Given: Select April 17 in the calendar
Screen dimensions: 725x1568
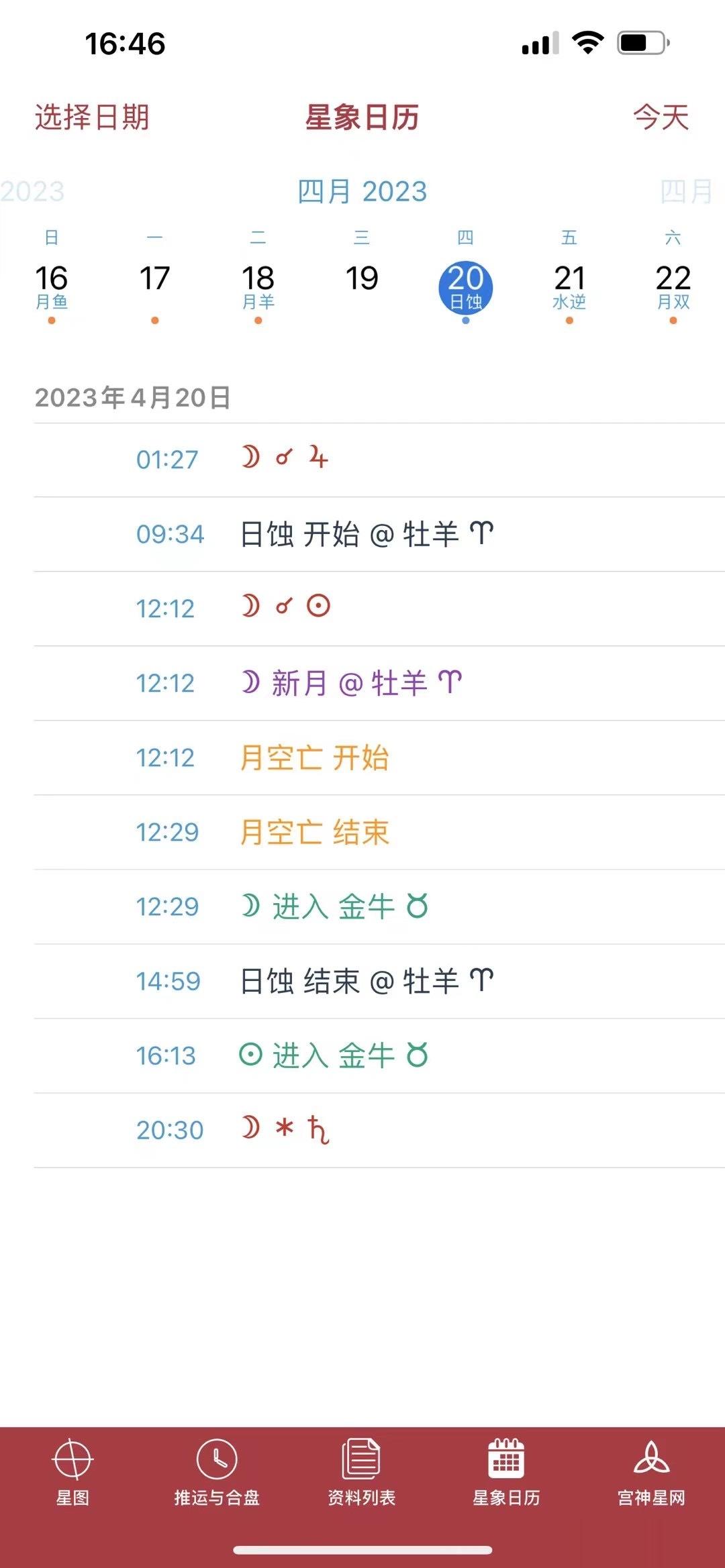Looking at the screenshot, I should (x=155, y=287).
